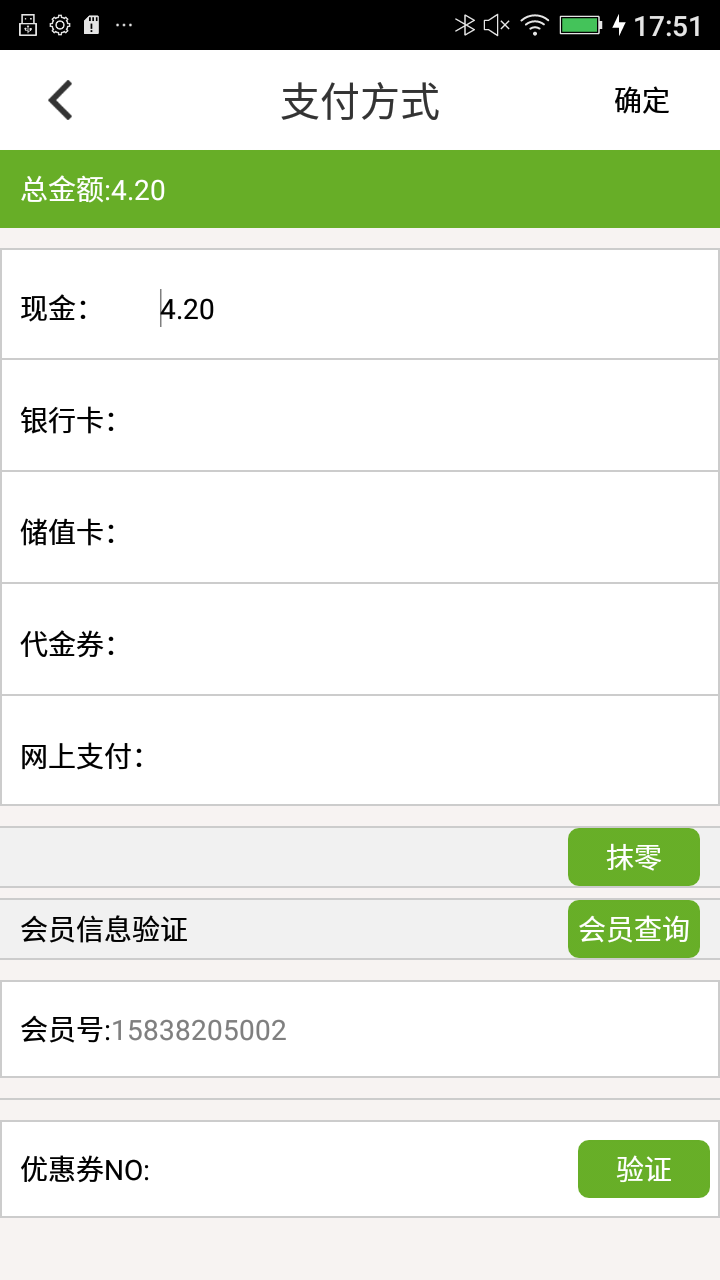Confirm payment with the 确定 button

pos(641,100)
